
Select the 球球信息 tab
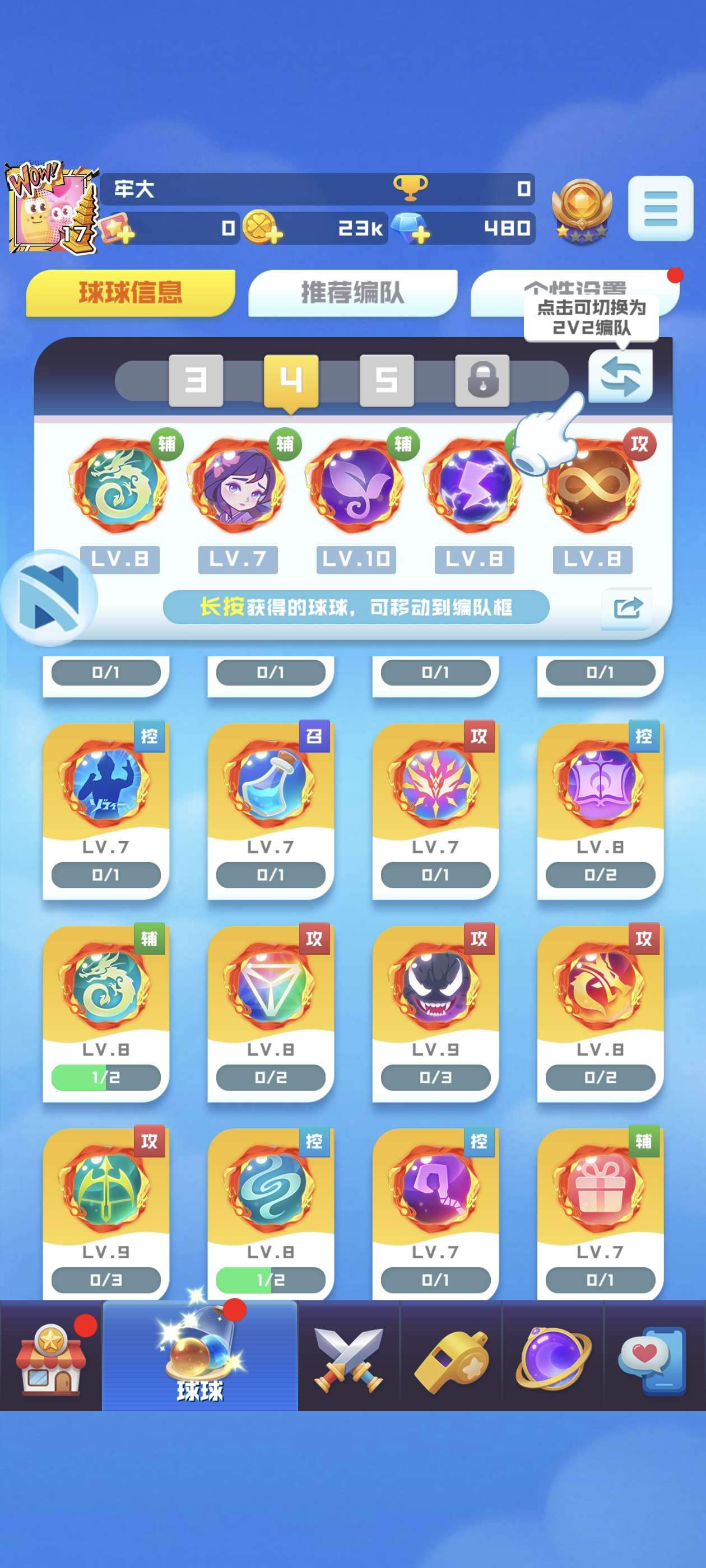[131, 293]
